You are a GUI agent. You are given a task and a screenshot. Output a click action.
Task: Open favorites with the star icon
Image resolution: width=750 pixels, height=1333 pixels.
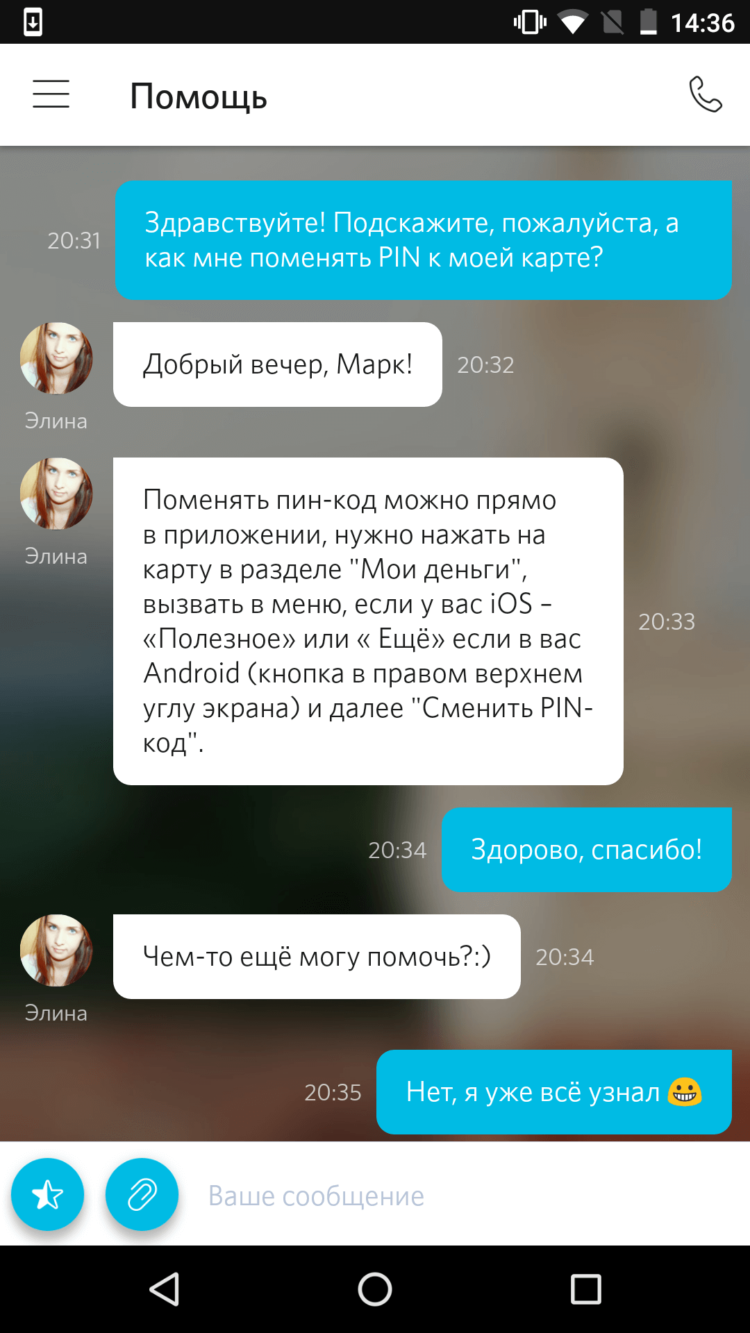coord(47,1194)
